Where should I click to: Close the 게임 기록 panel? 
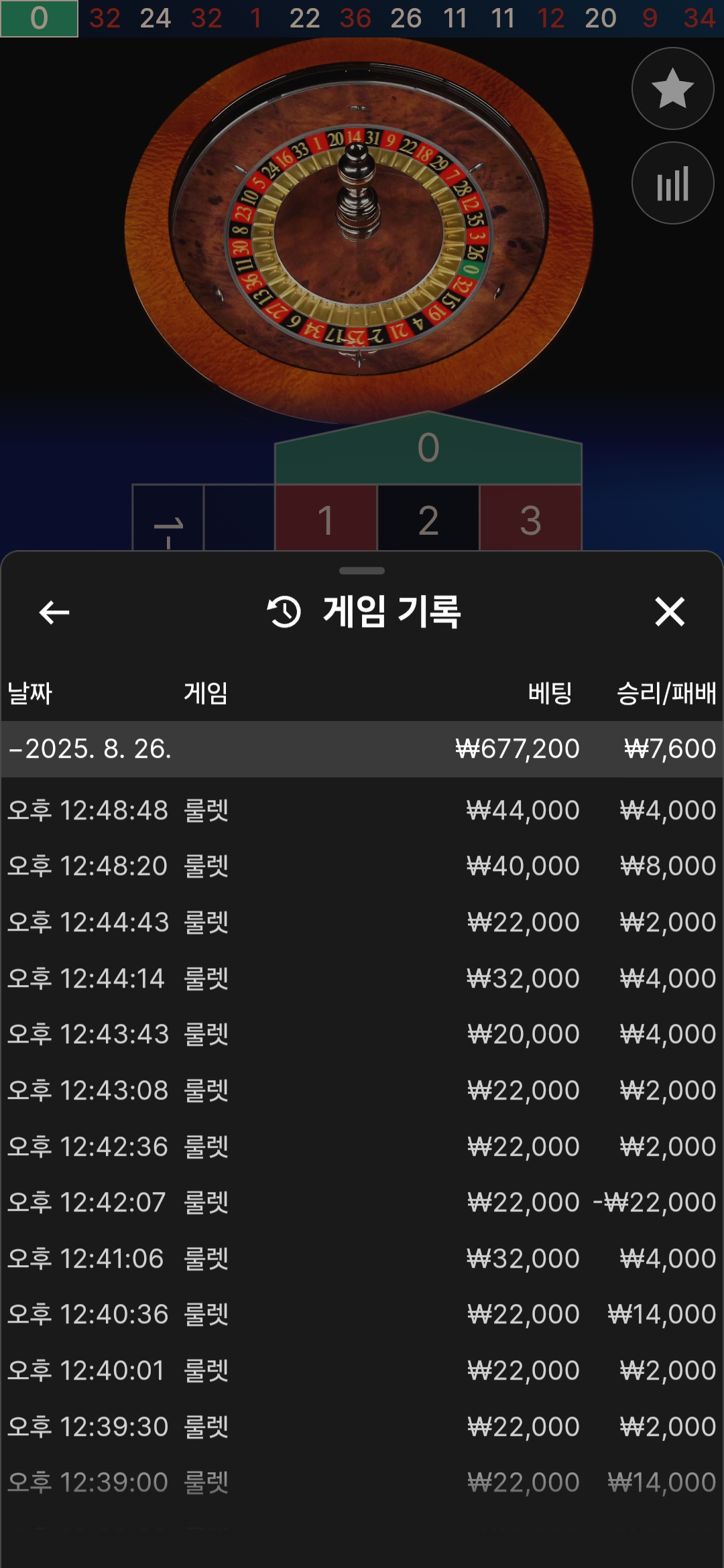670,612
